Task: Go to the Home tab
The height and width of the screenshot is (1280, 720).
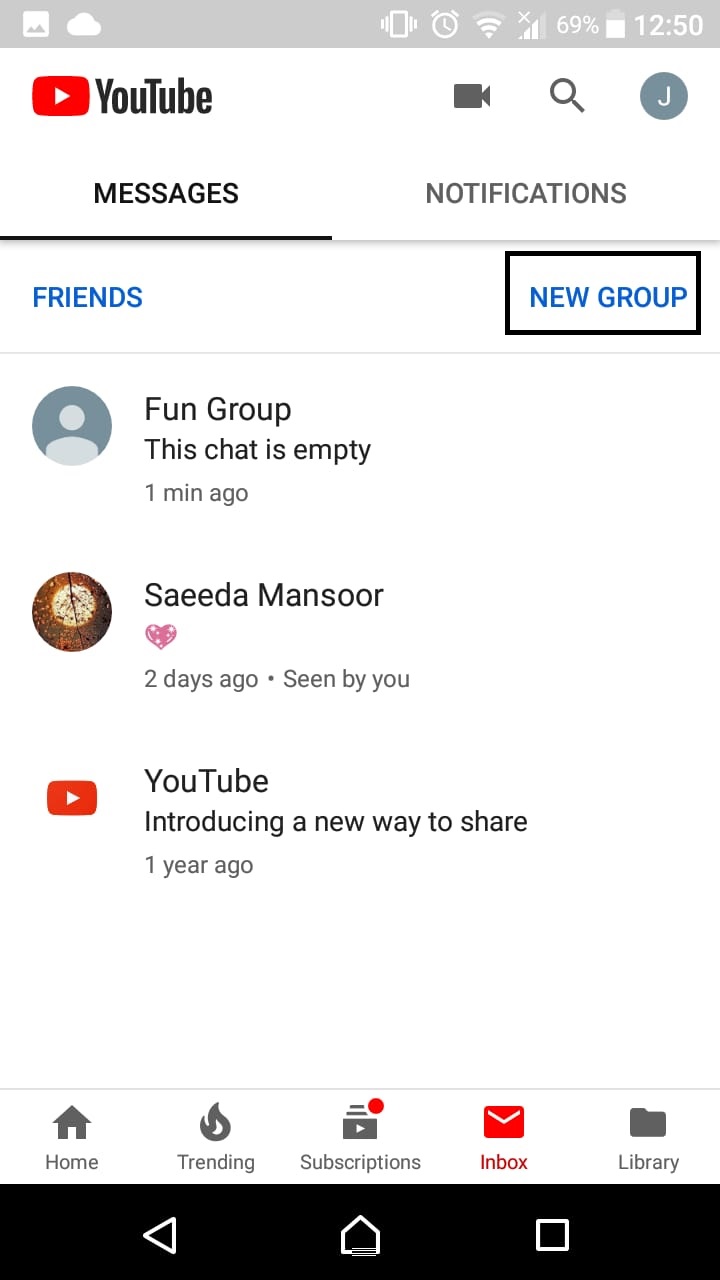Action: 72,1137
